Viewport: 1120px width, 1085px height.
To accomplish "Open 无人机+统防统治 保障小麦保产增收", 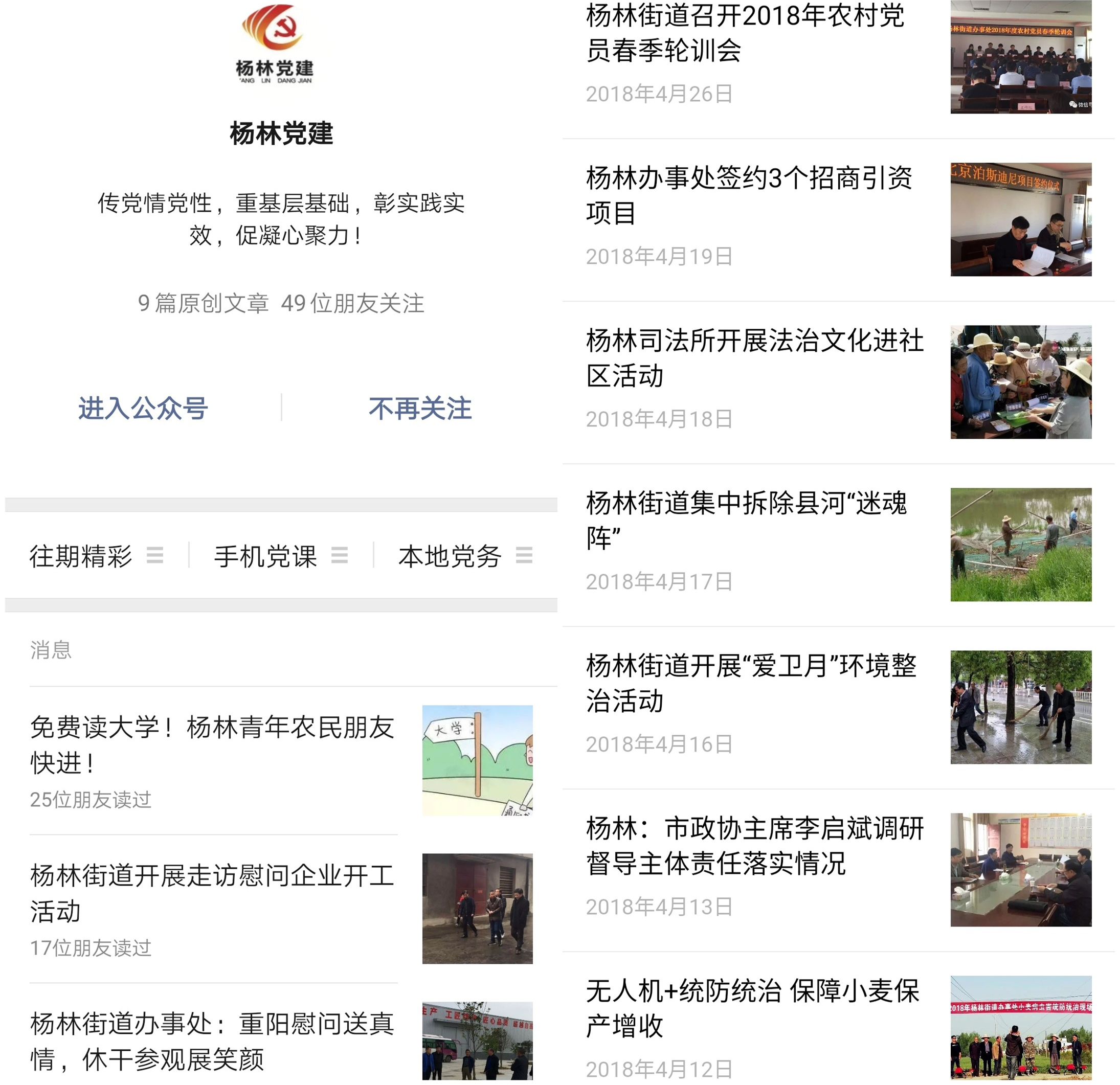I will coord(752,1008).
